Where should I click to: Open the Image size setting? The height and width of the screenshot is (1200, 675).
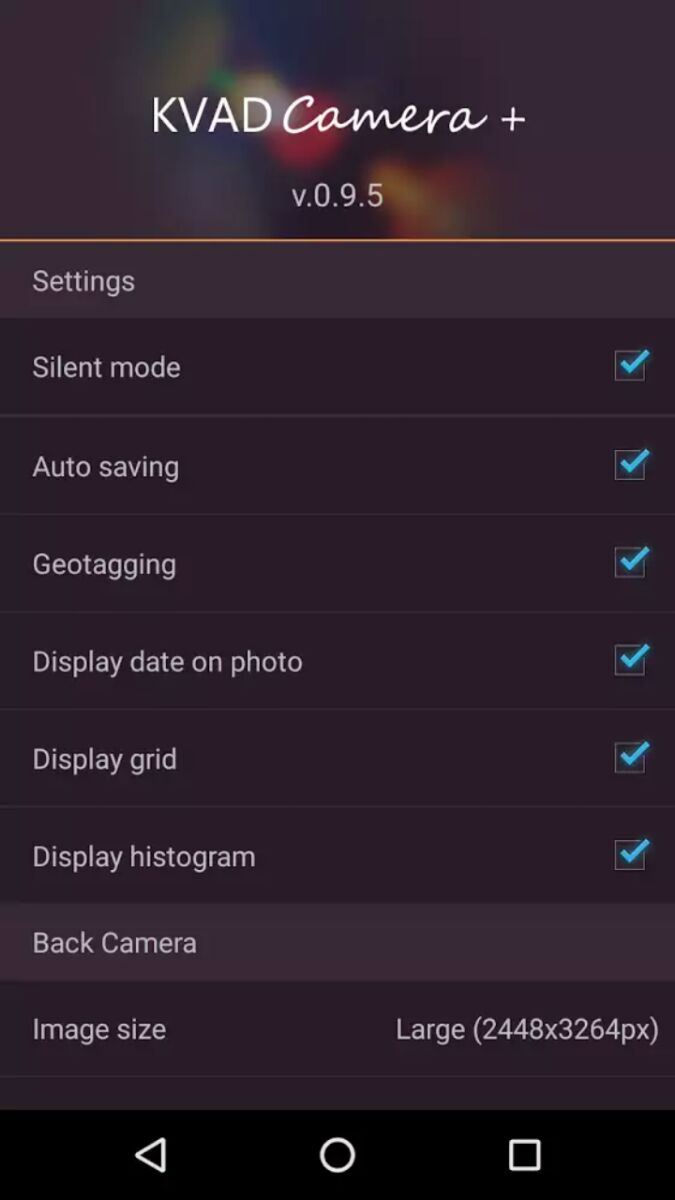(x=337, y=1029)
